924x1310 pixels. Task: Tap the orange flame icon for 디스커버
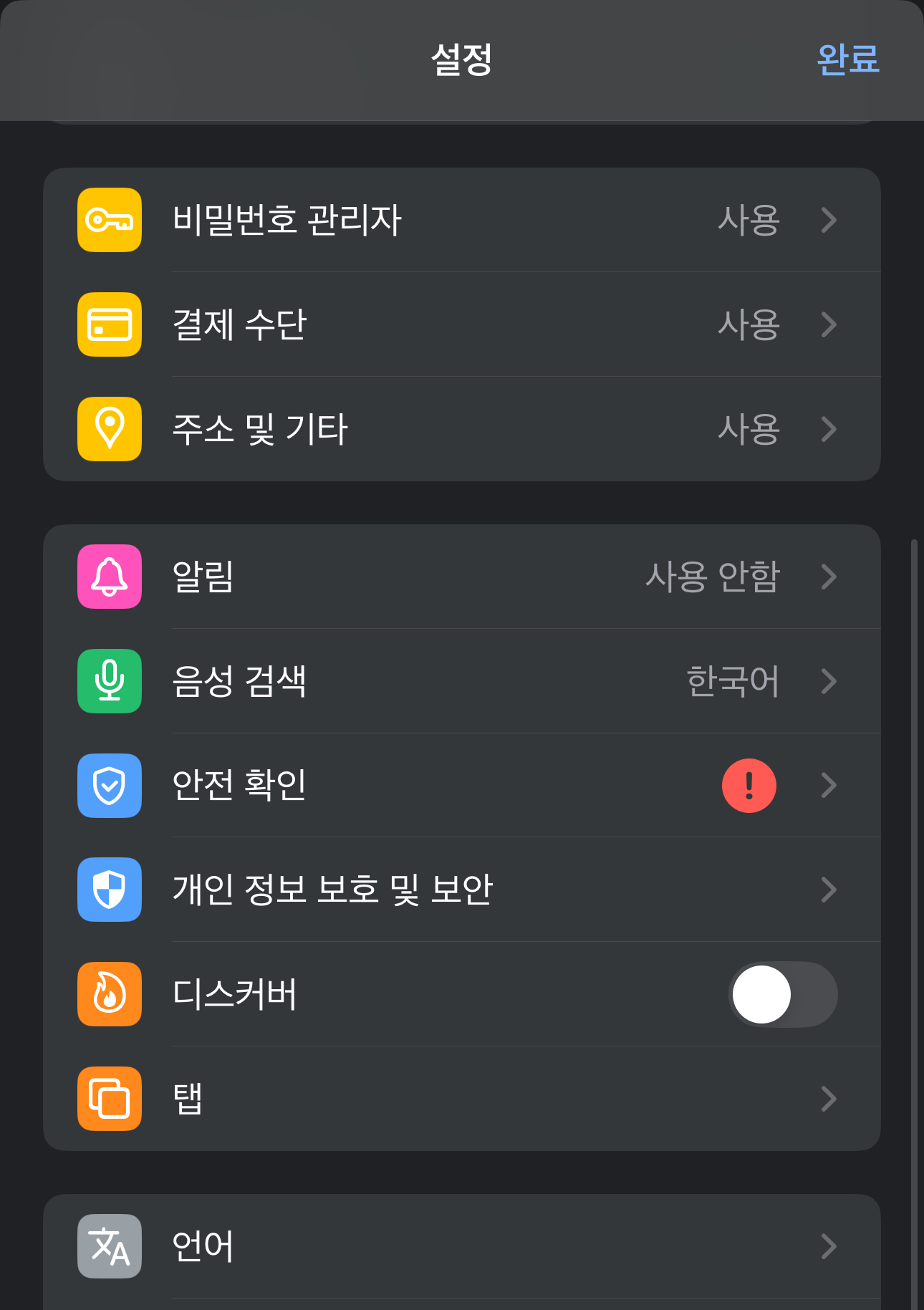pyautogui.click(x=109, y=994)
